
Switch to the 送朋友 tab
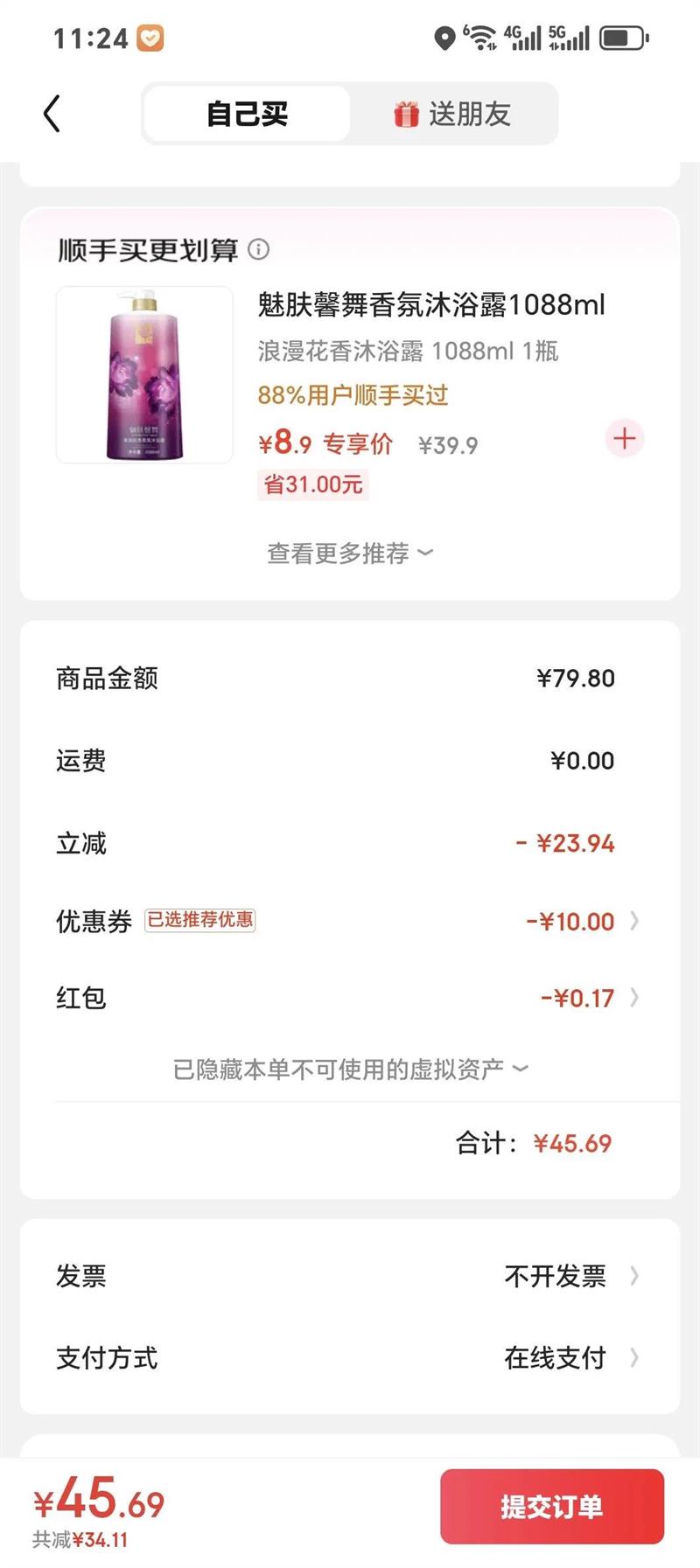(453, 114)
